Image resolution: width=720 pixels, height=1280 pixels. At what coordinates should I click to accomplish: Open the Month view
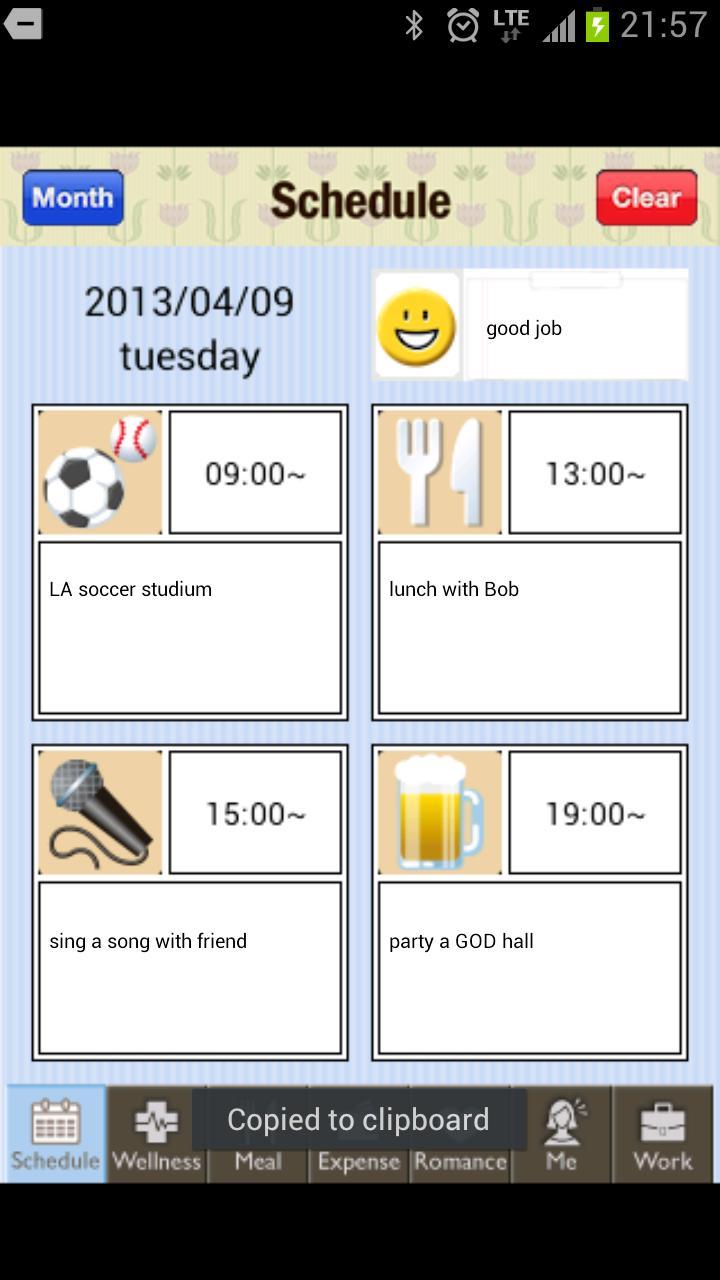[x=73, y=197]
